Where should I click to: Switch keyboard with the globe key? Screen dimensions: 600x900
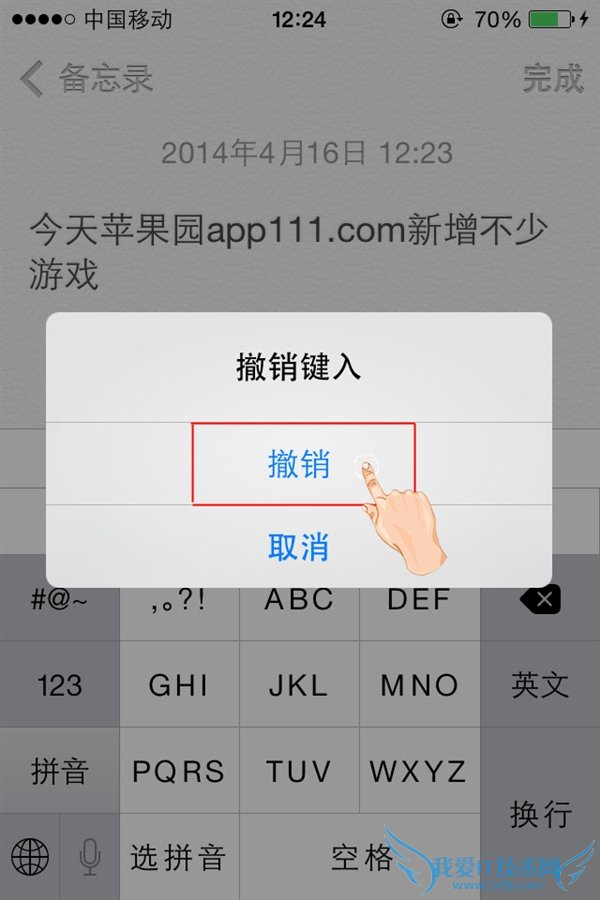pos(30,857)
